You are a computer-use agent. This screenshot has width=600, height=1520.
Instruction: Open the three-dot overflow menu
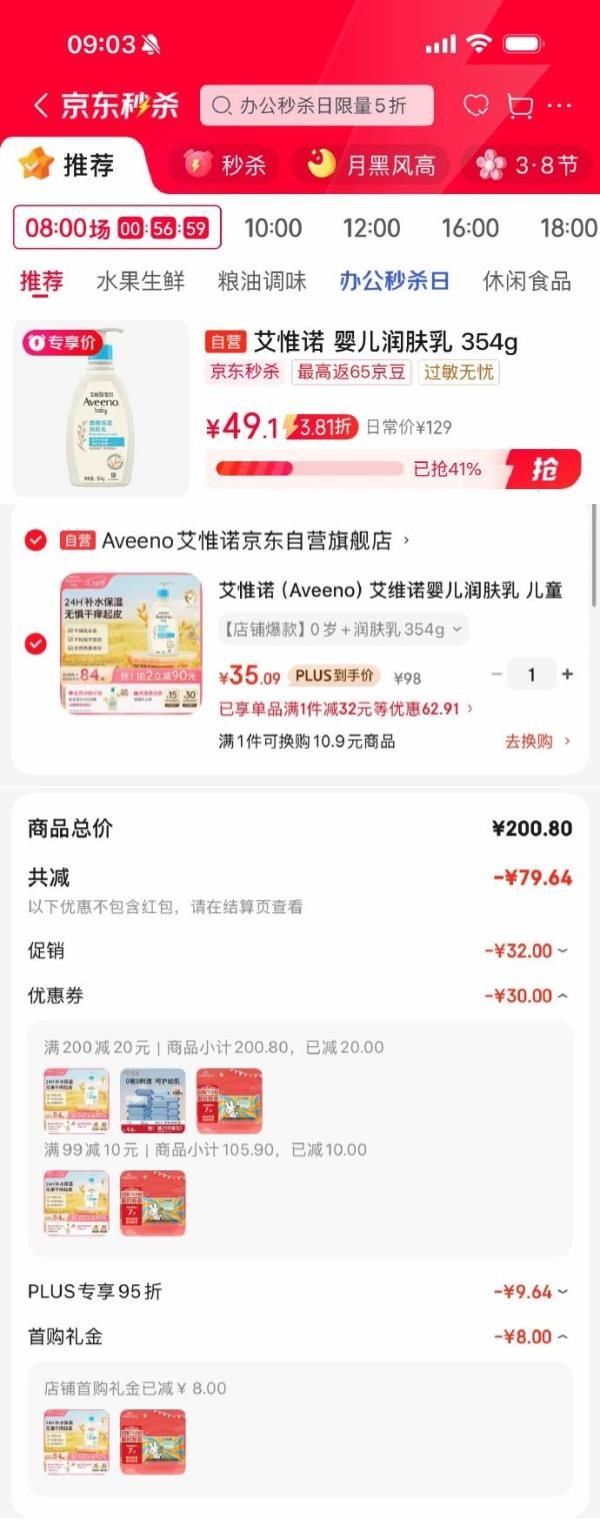(x=560, y=106)
